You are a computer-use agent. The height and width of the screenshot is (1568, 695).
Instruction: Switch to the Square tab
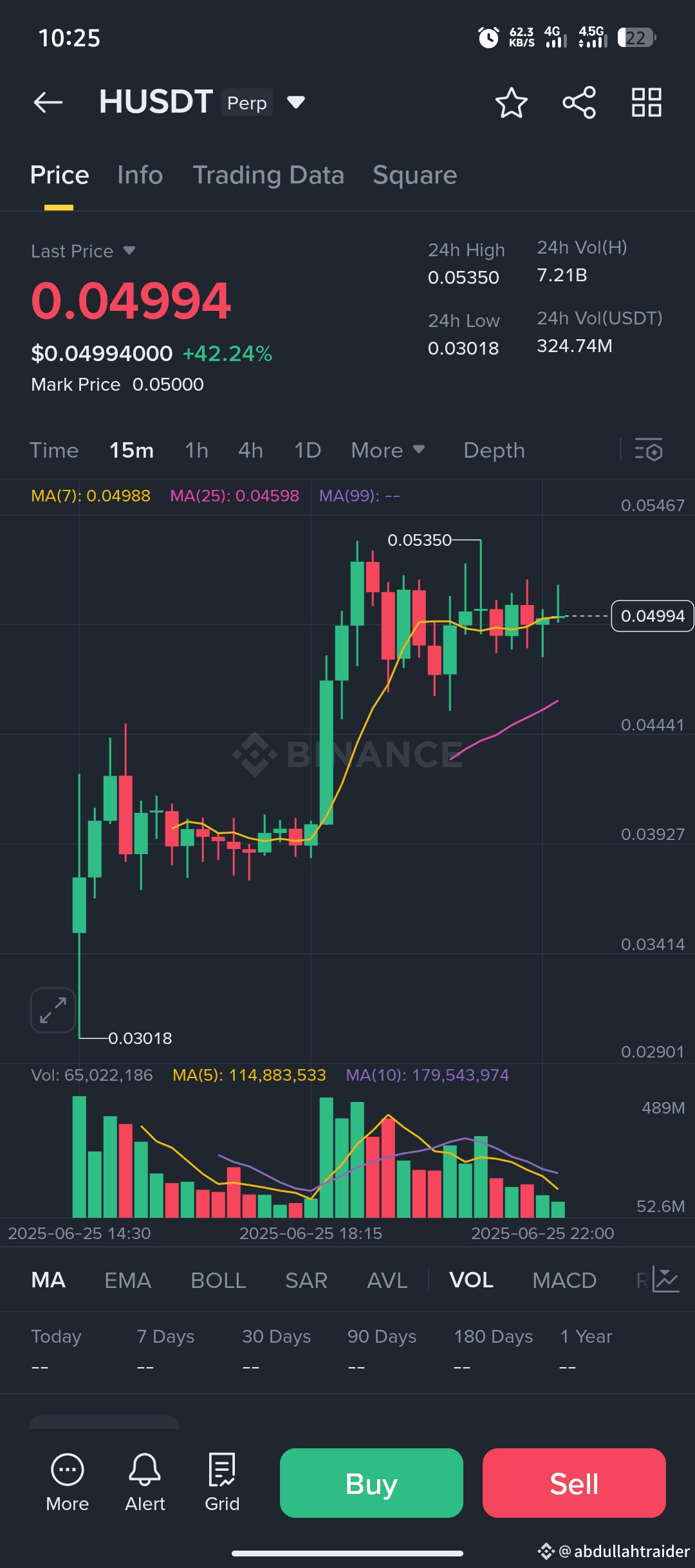tap(415, 175)
